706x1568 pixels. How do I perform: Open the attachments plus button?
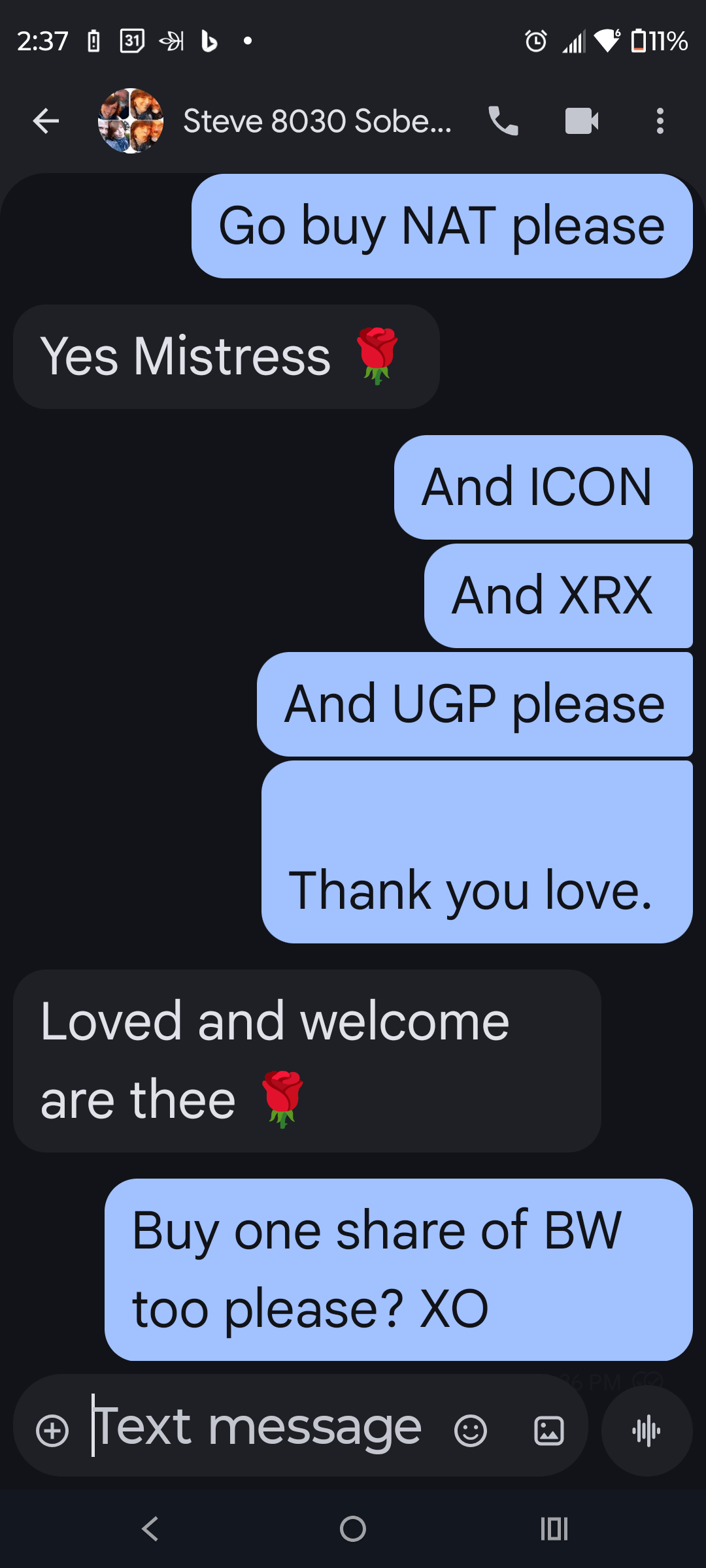click(x=52, y=1431)
